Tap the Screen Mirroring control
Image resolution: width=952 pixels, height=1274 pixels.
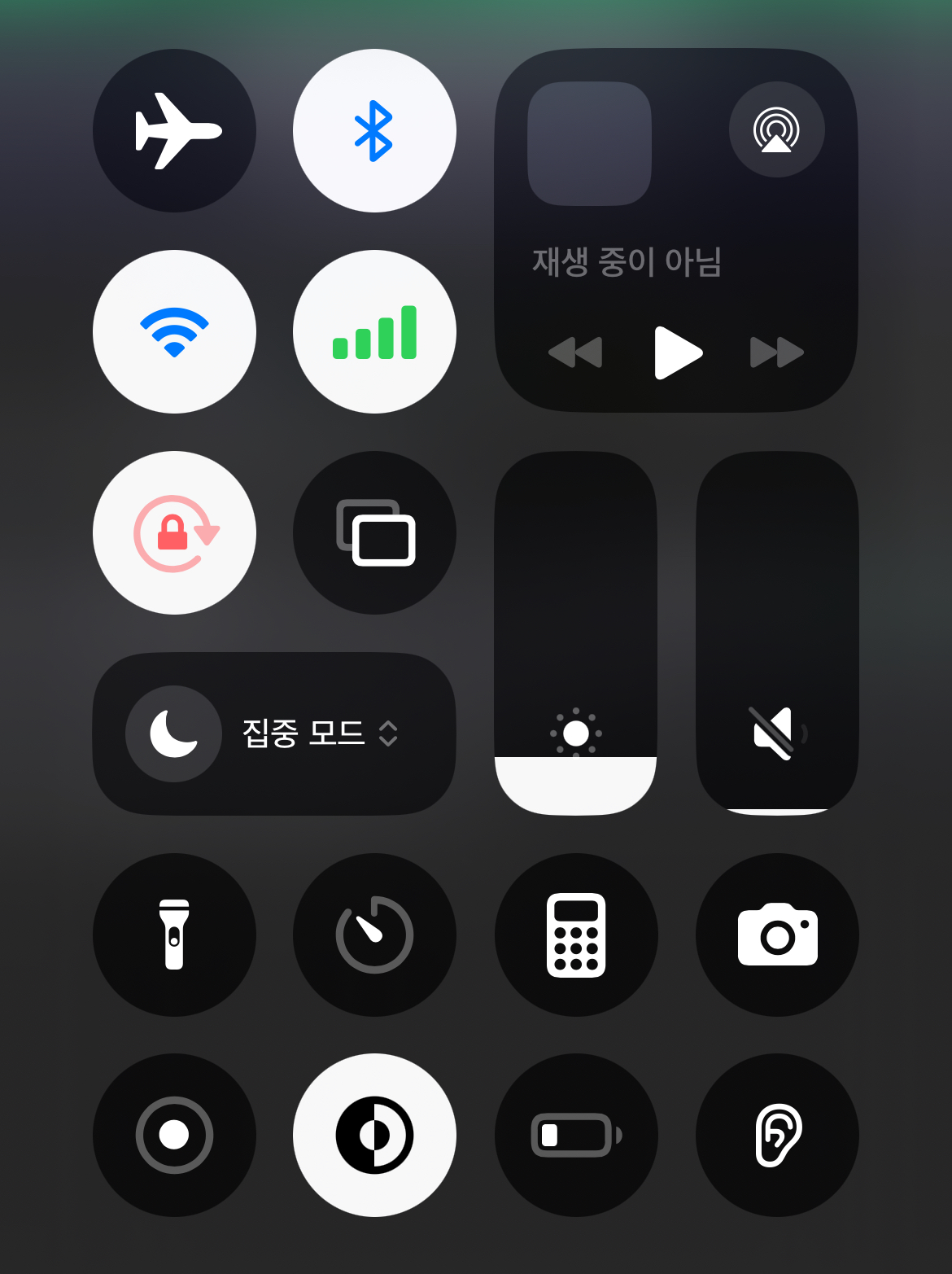pyautogui.click(x=374, y=532)
